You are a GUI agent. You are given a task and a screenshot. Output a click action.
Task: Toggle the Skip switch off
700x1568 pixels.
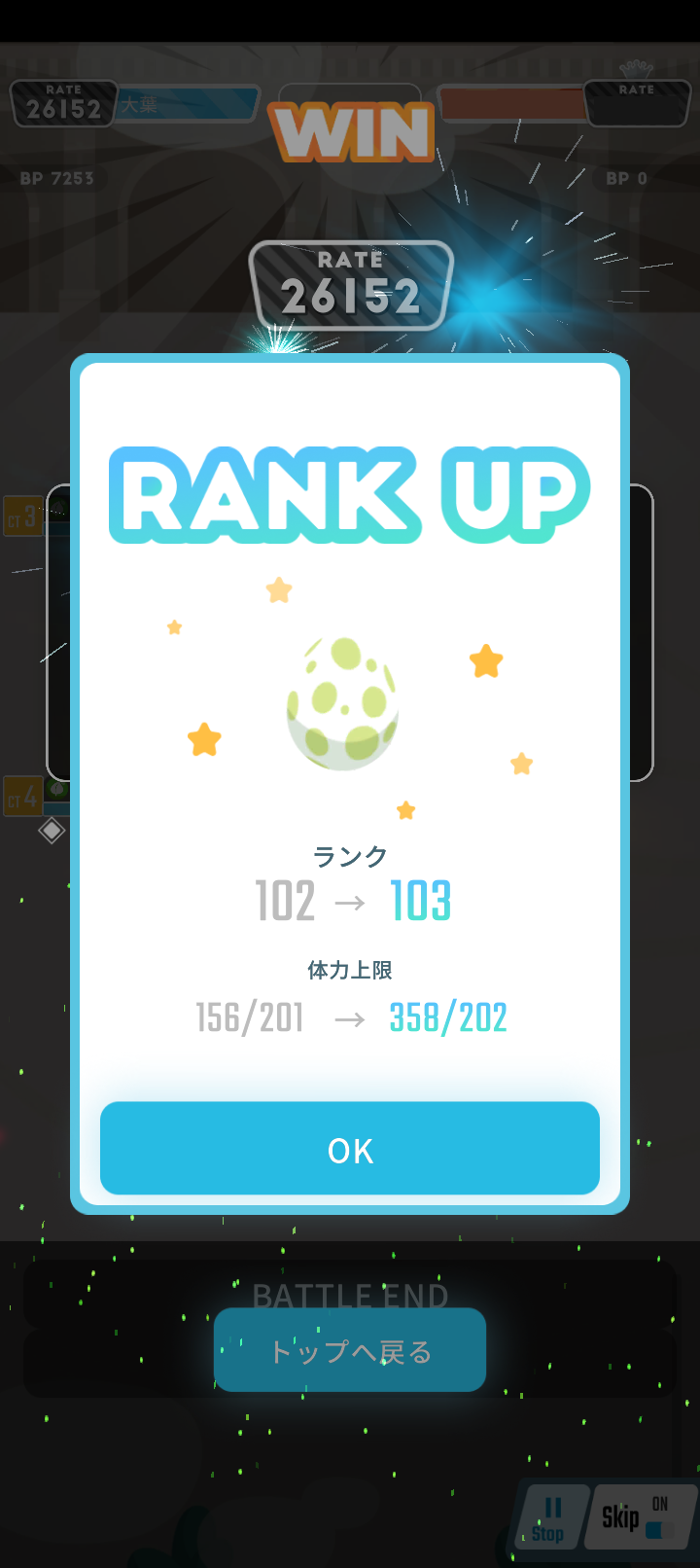(658, 1529)
